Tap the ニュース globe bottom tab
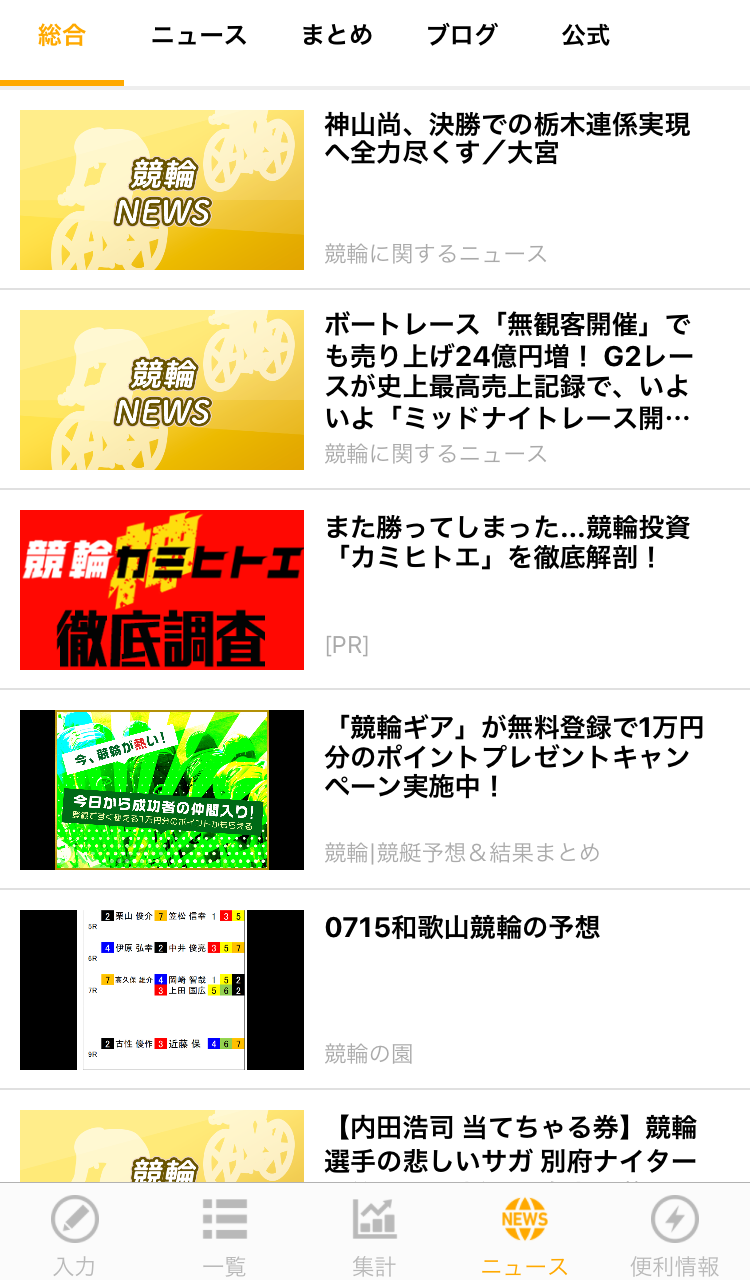The height and width of the screenshot is (1280, 750). 524,1234
